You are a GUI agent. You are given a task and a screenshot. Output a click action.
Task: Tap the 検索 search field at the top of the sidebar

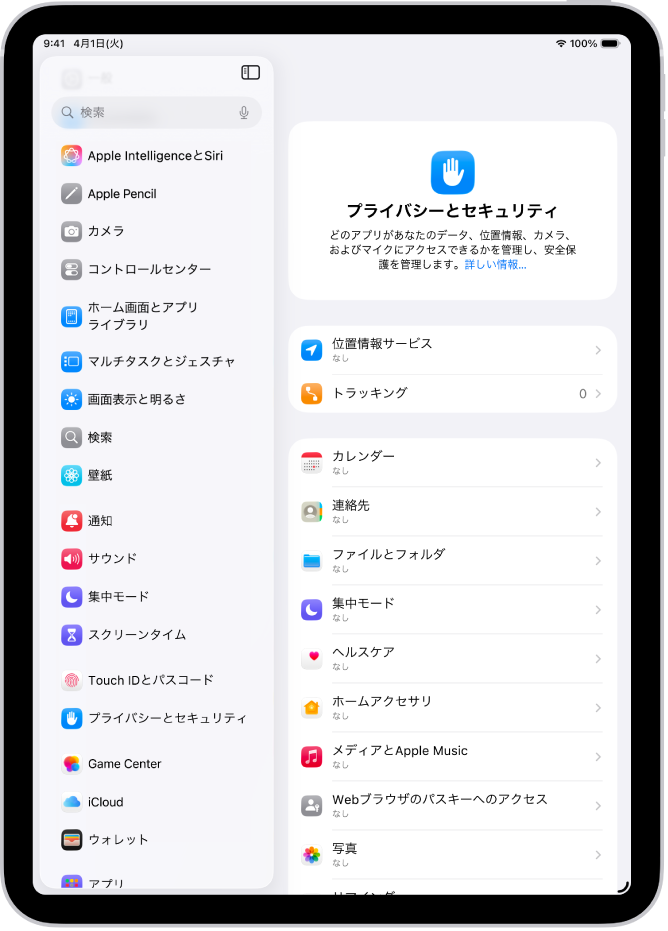click(x=150, y=113)
